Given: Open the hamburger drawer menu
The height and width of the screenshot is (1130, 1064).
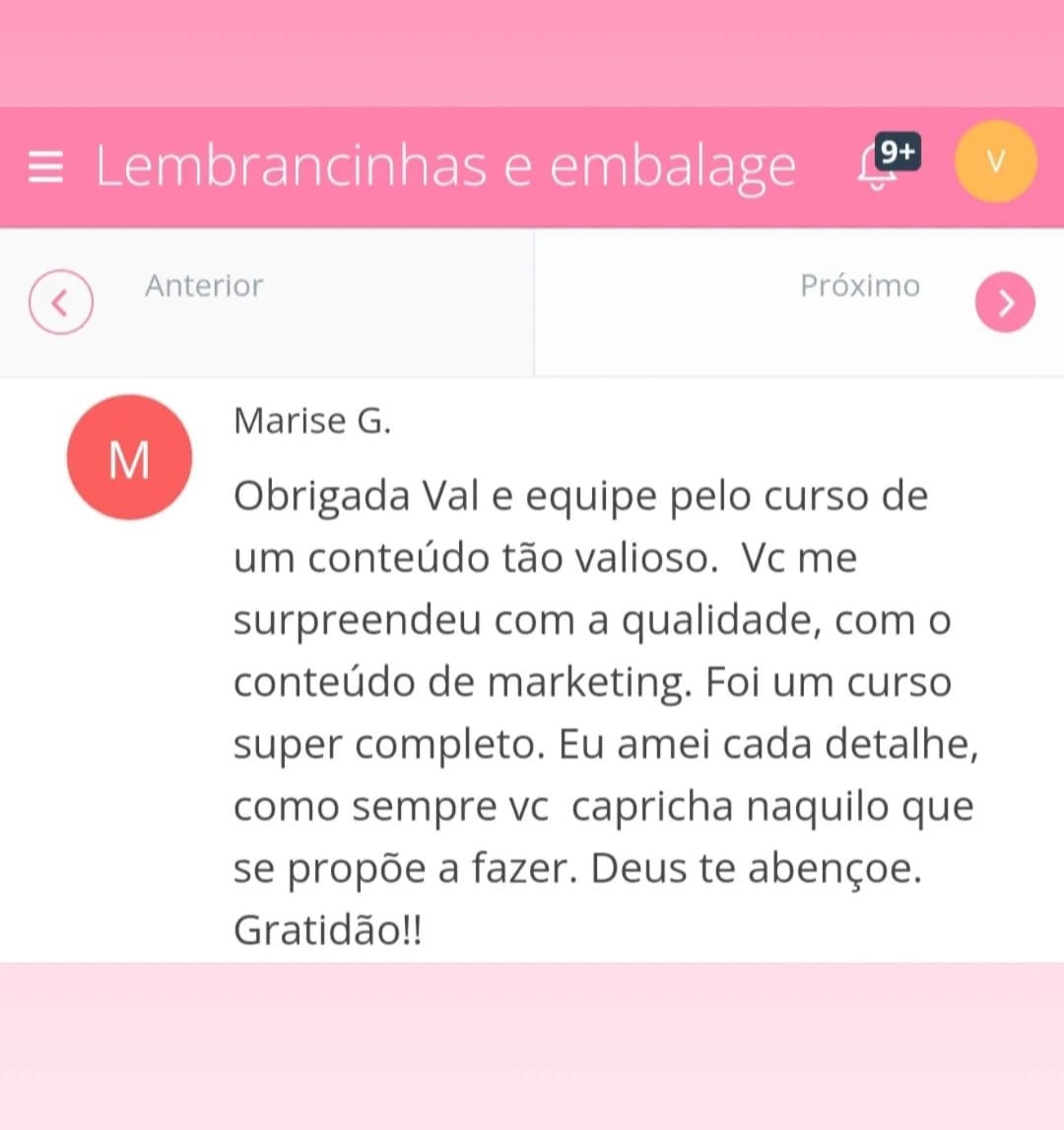Looking at the screenshot, I should point(45,168).
